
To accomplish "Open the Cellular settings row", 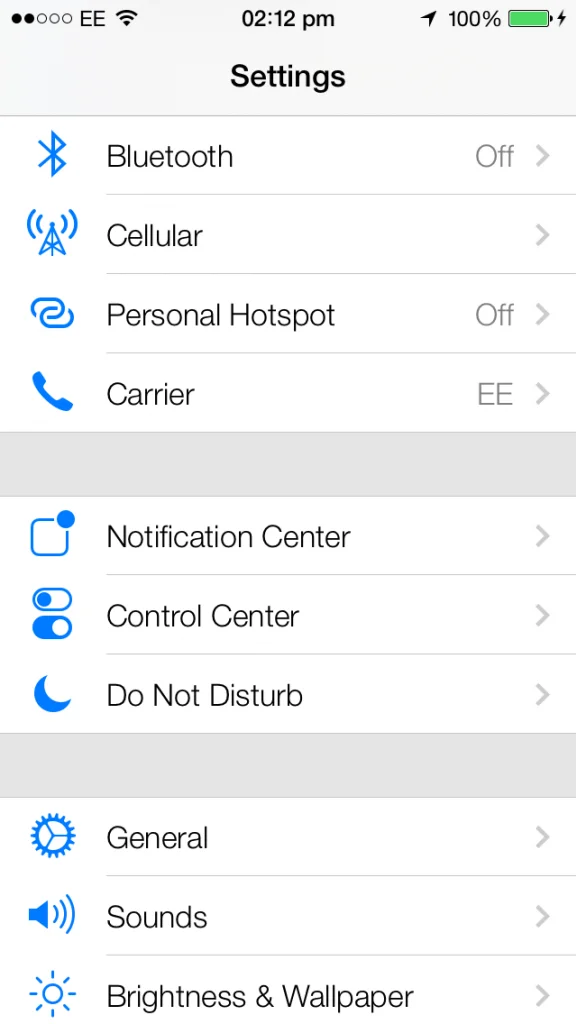I will [288, 234].
